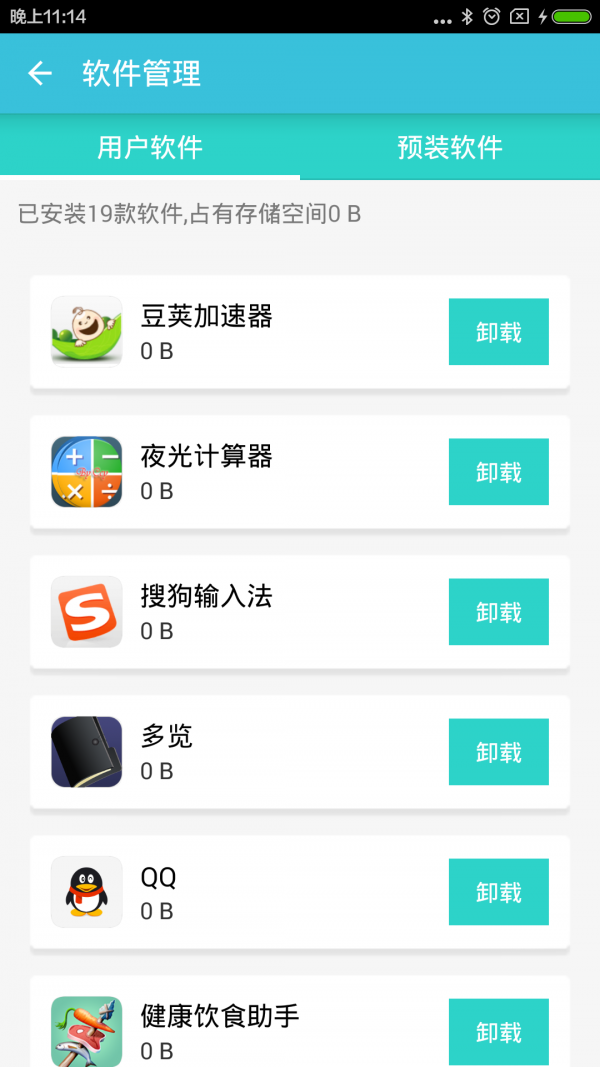This screenshot has width=600, height=1067.
Task: Uninstall QQ with the 卸载 button
Action: 498,892
